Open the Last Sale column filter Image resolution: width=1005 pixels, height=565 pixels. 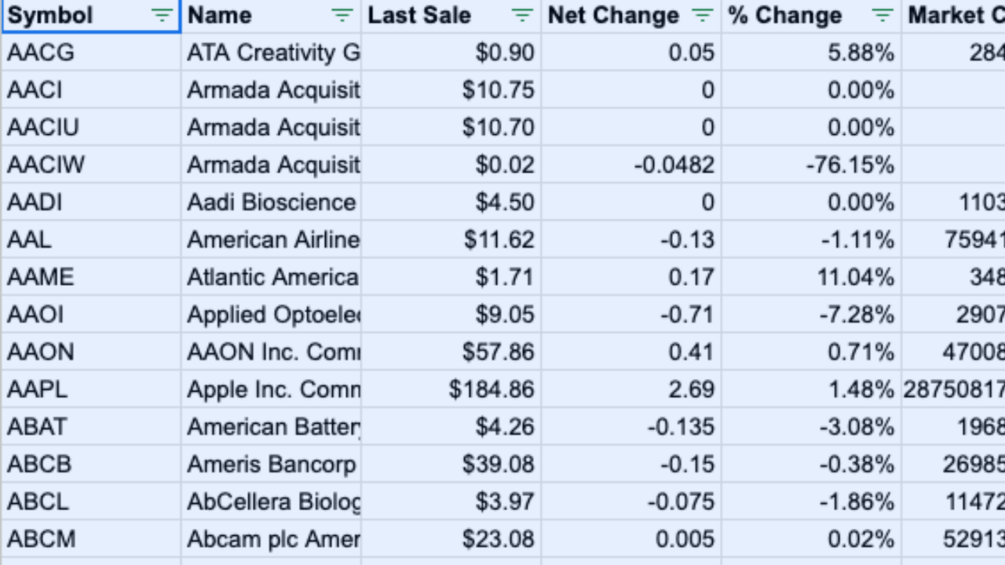pyautogui.click(x=522, y=16)
